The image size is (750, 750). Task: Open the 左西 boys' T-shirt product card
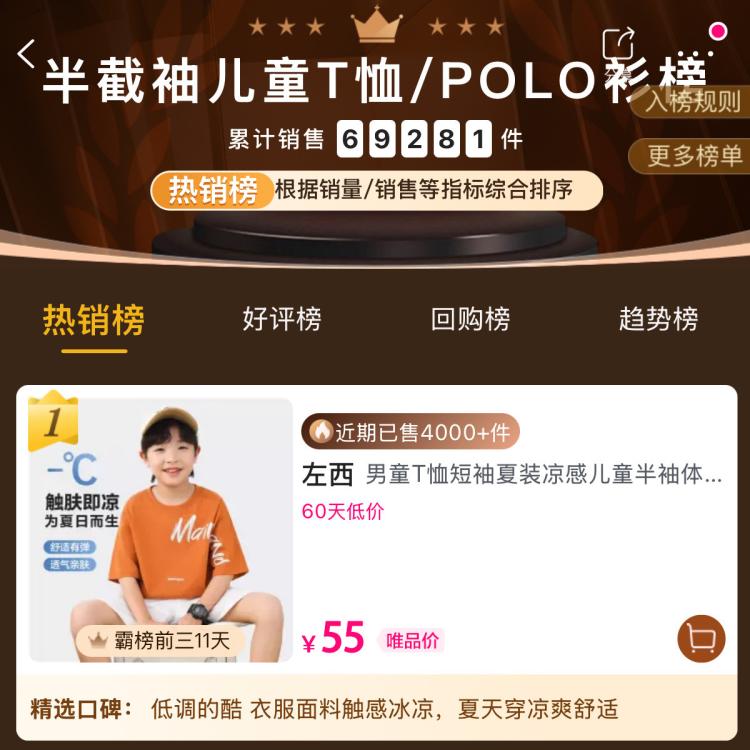point(511,473)
